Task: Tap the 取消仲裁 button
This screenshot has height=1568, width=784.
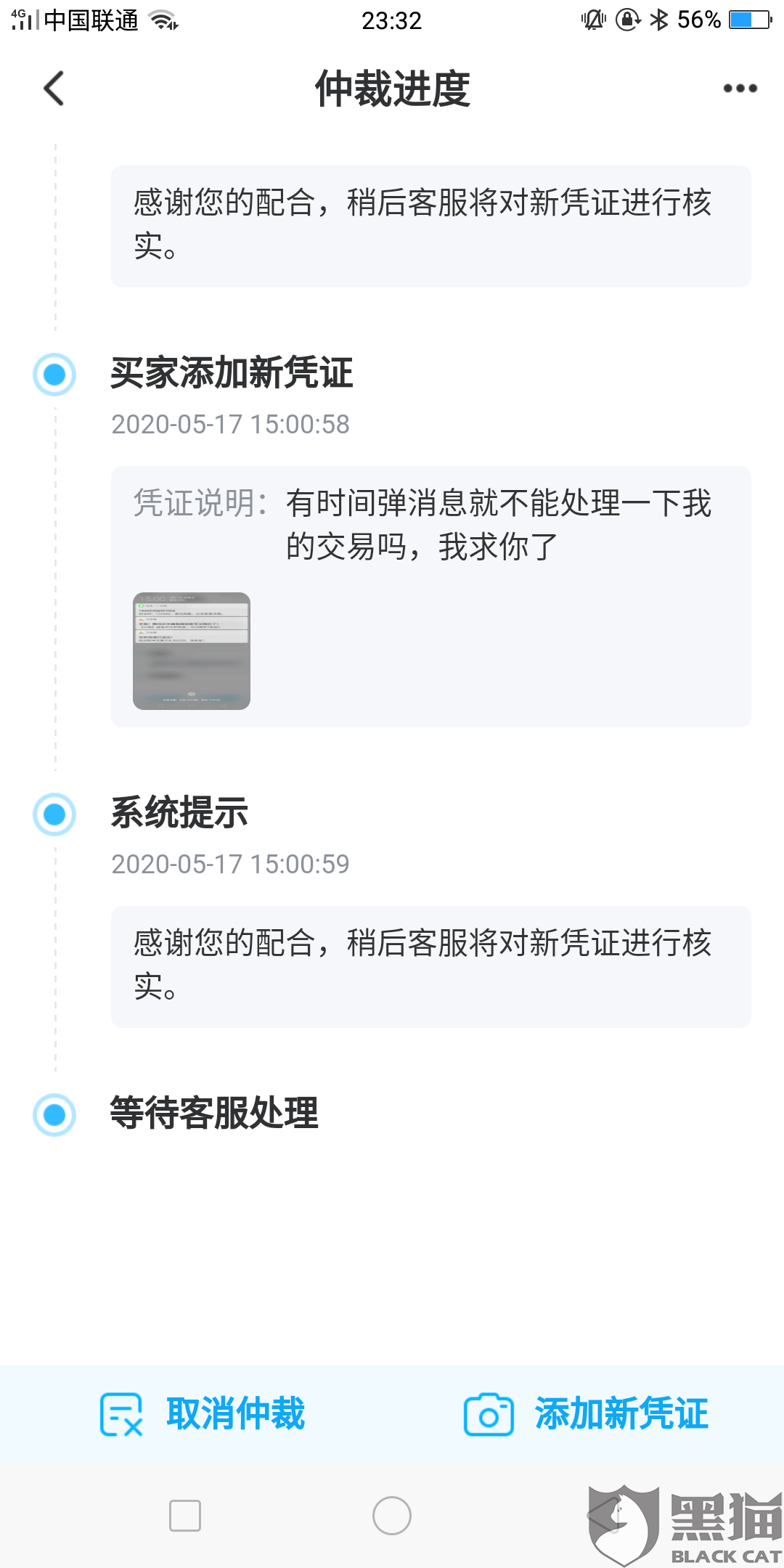Action: click(236, 1413)
